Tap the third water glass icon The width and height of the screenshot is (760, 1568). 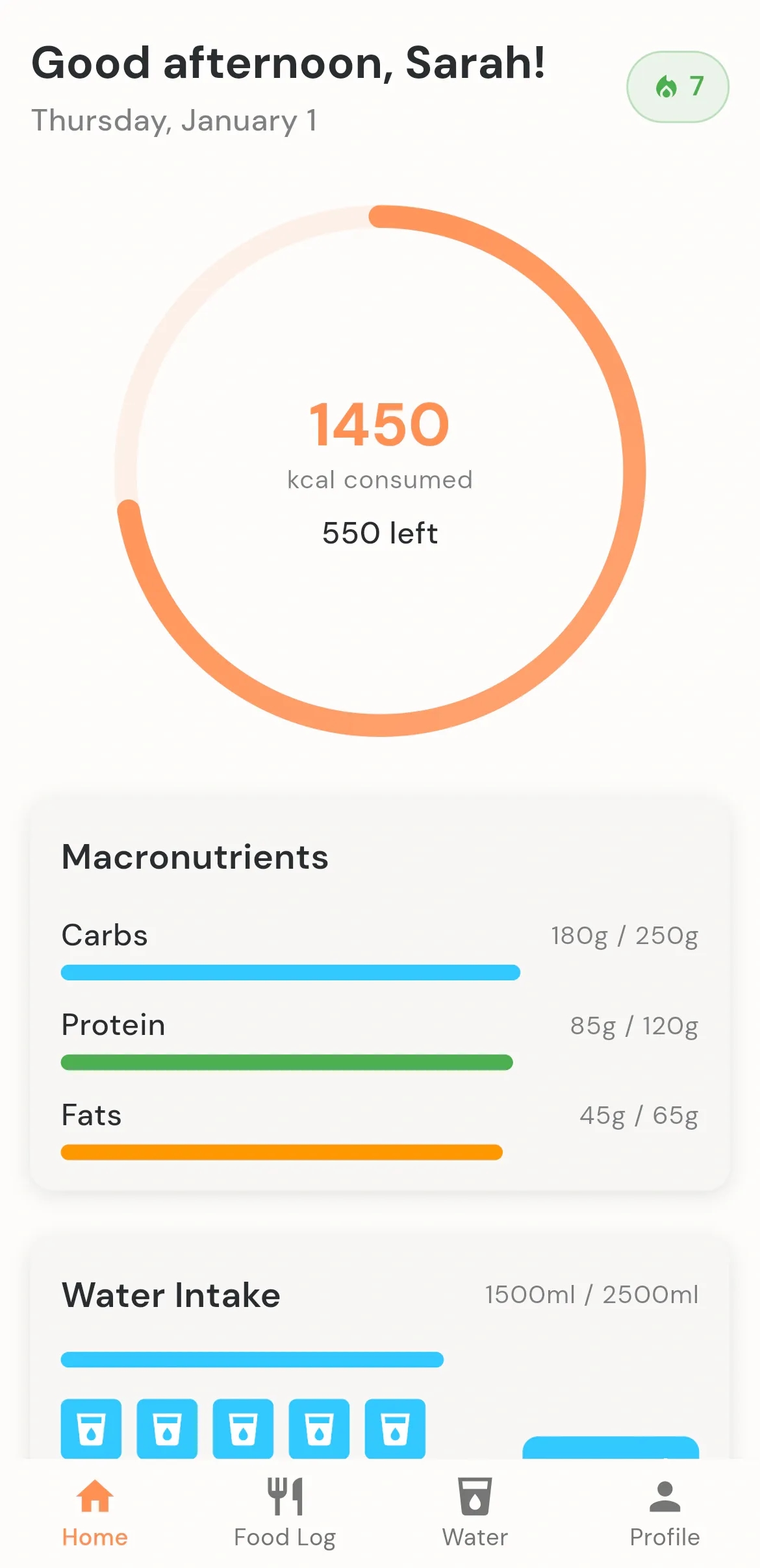244,1428
